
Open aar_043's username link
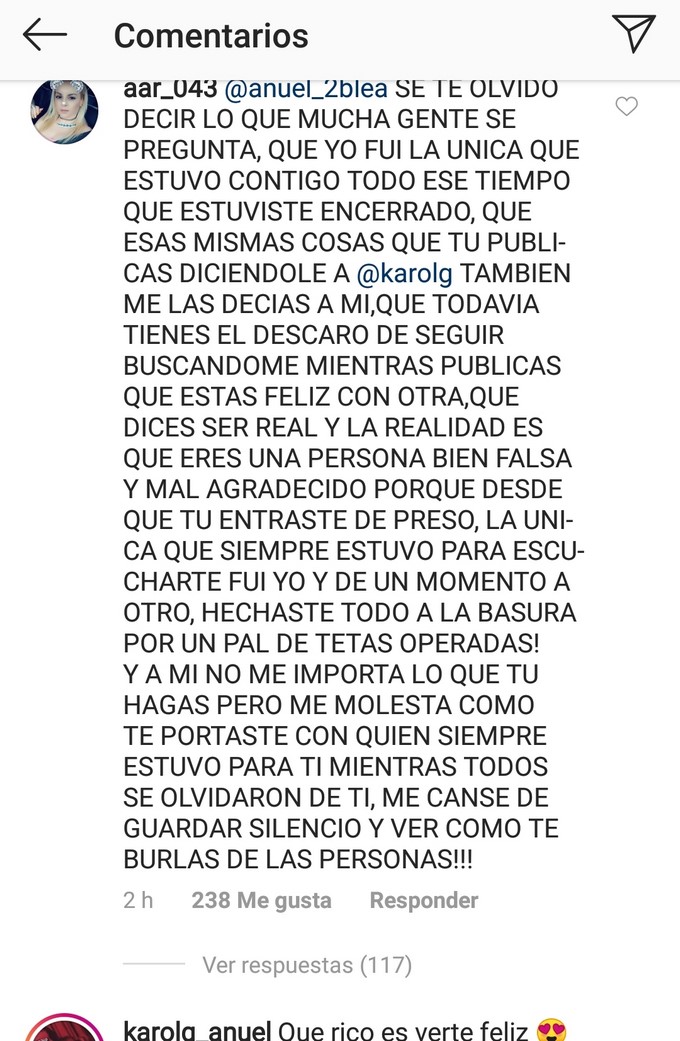point(170,88)
